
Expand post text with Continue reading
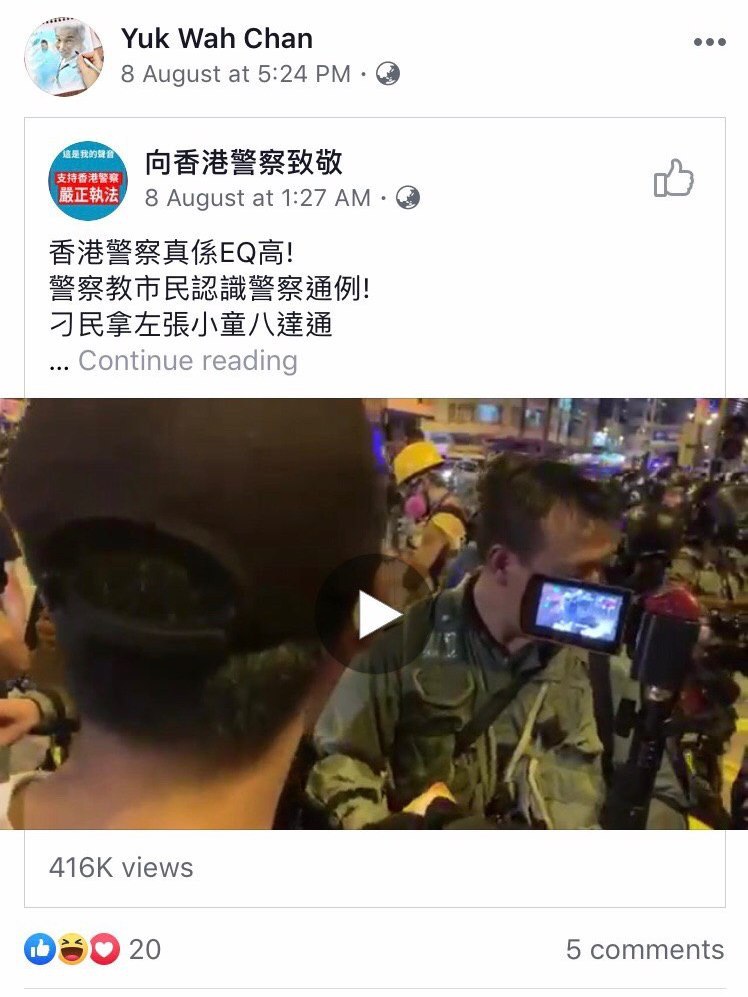[187, 361]
